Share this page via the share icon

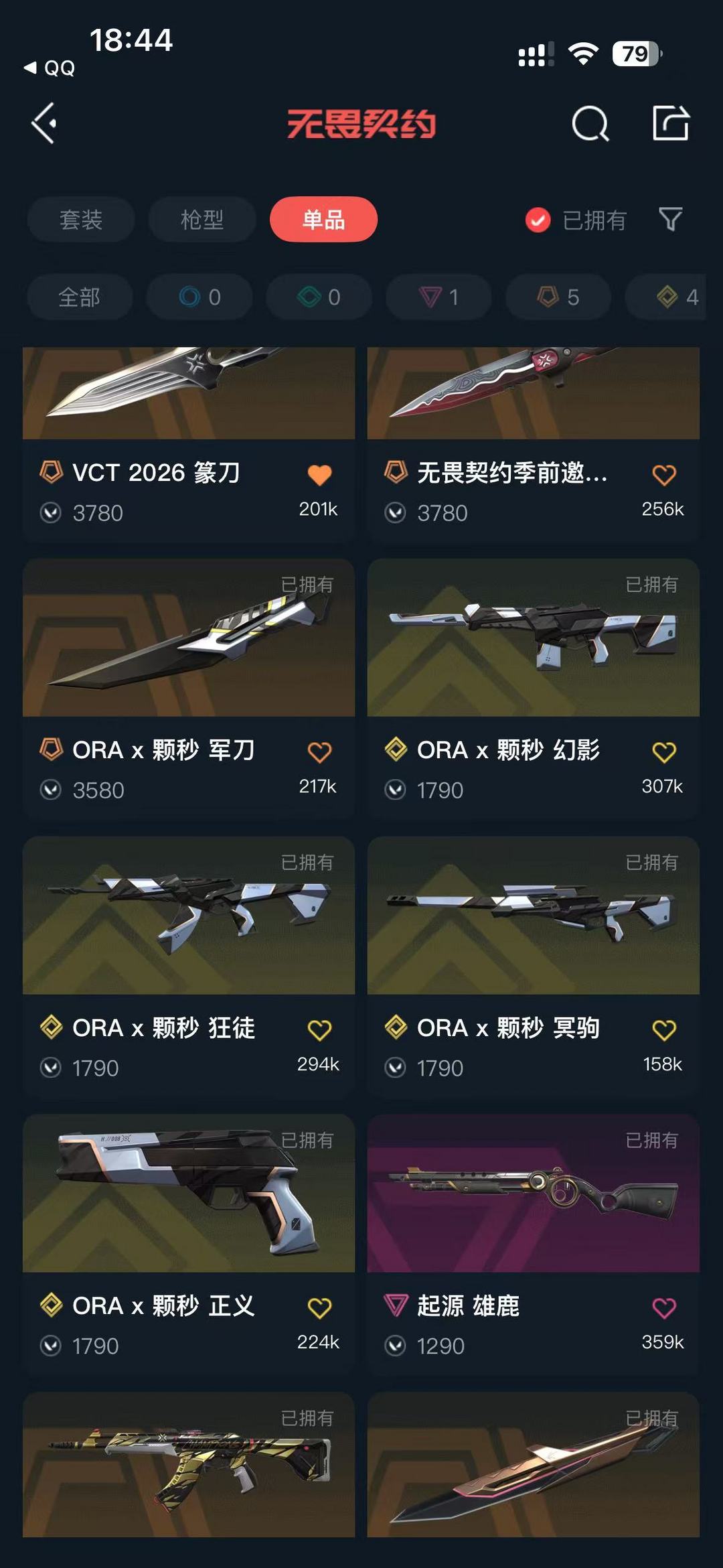[670, 123]
